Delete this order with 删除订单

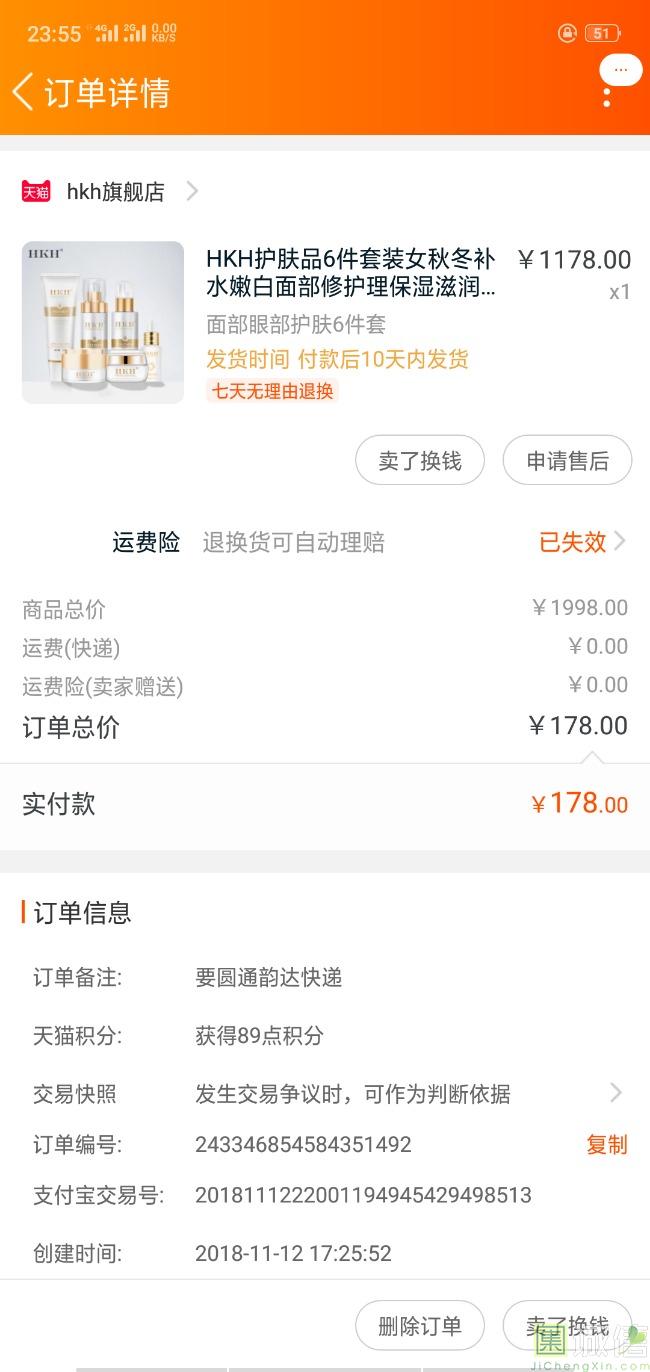click(420, 1326)
